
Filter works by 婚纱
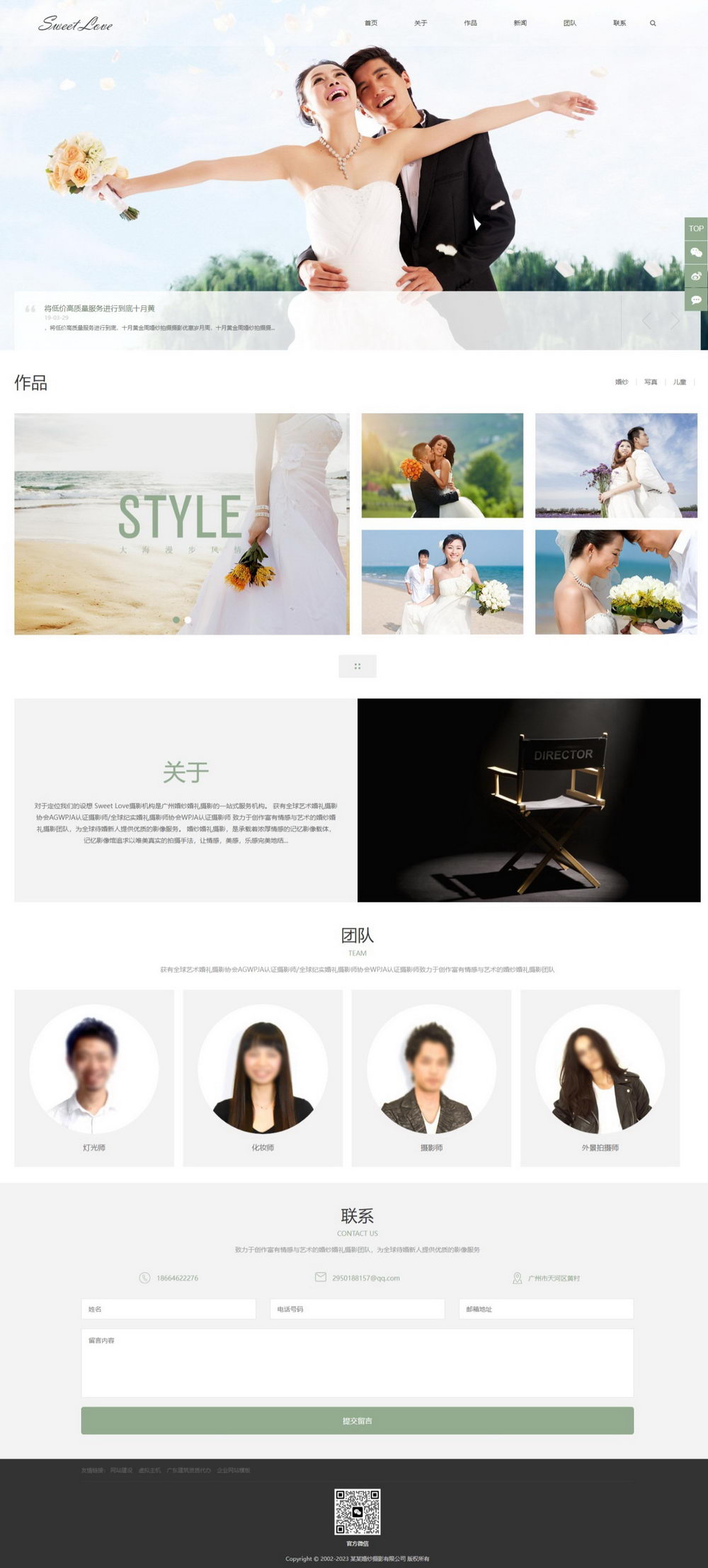click(x=622, y=382)
